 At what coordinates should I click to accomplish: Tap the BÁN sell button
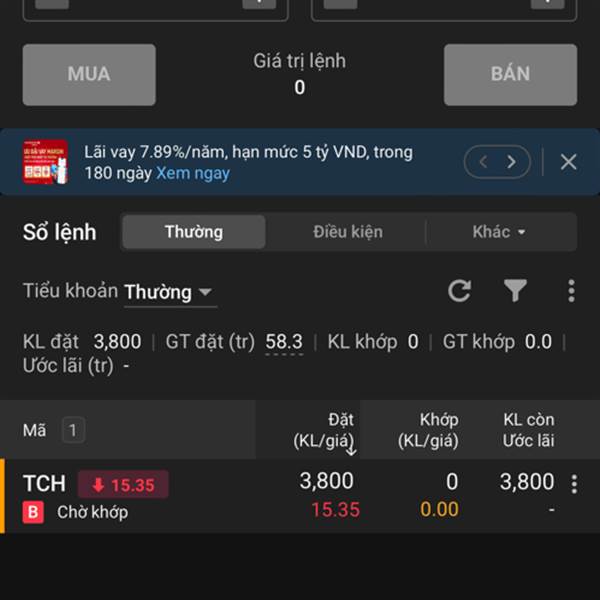[x=510, y=74]
